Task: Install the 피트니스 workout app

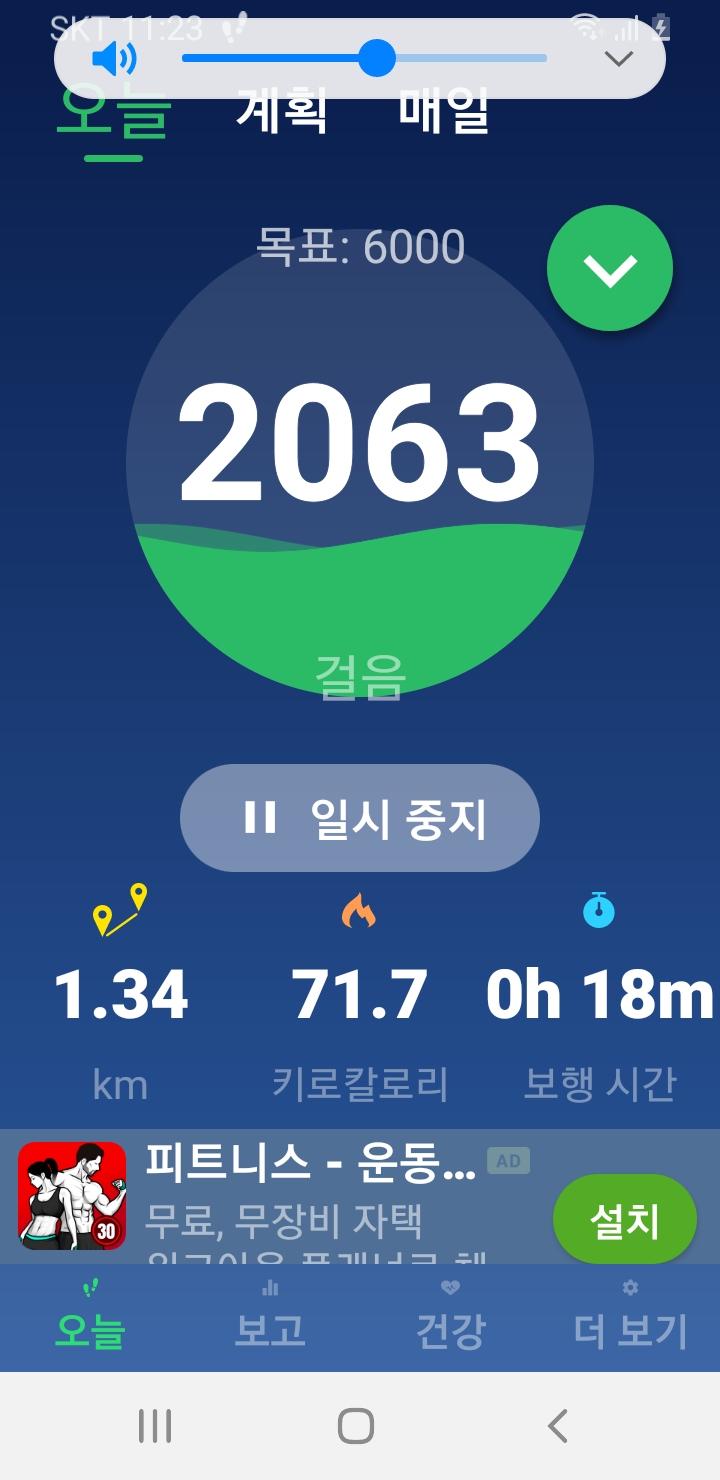Action: pos(624,1219)
